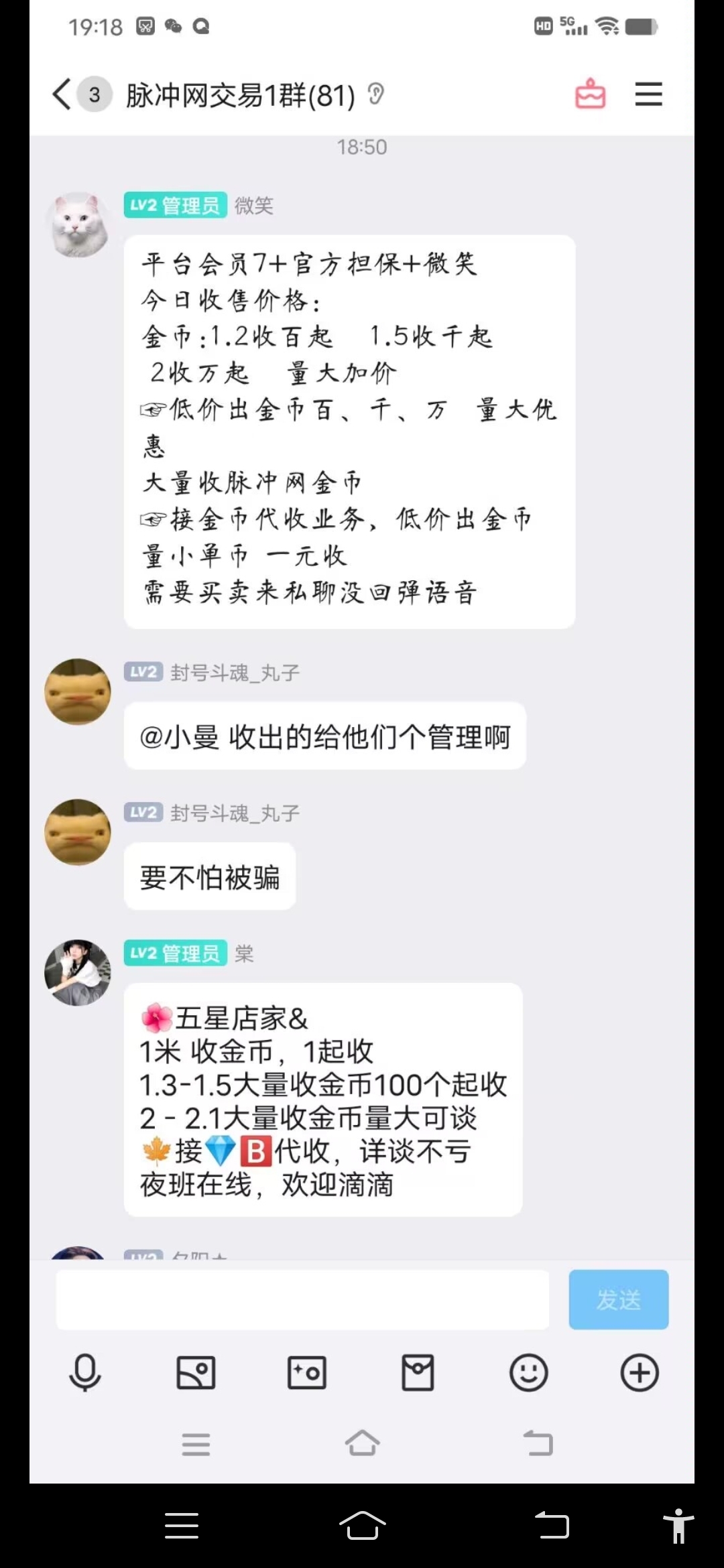Open the image picker icon
This screenshot has height=1568, width=724.
click(196, 1373)
